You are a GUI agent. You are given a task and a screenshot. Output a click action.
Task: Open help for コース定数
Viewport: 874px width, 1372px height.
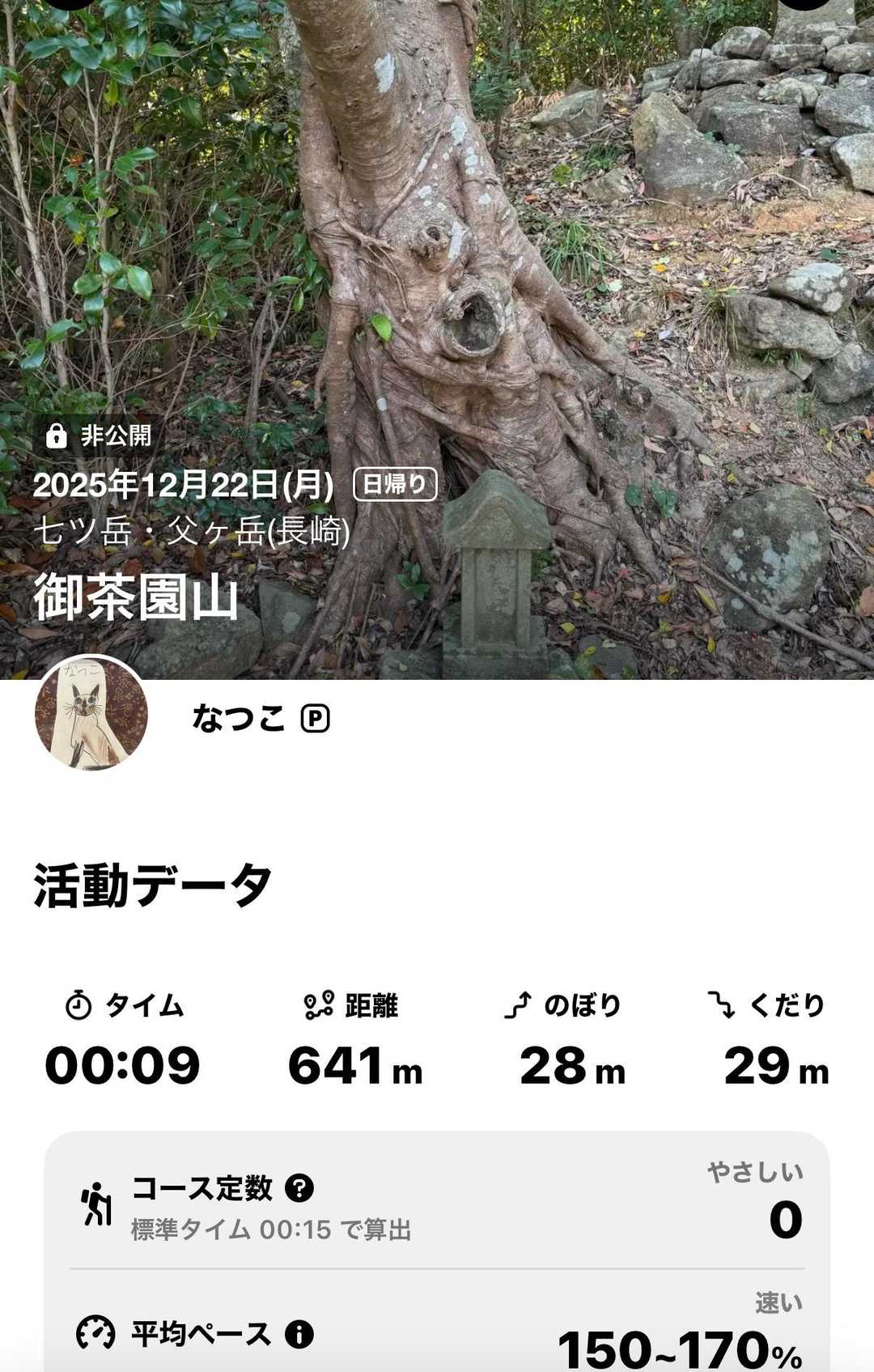pos(299,1188)
